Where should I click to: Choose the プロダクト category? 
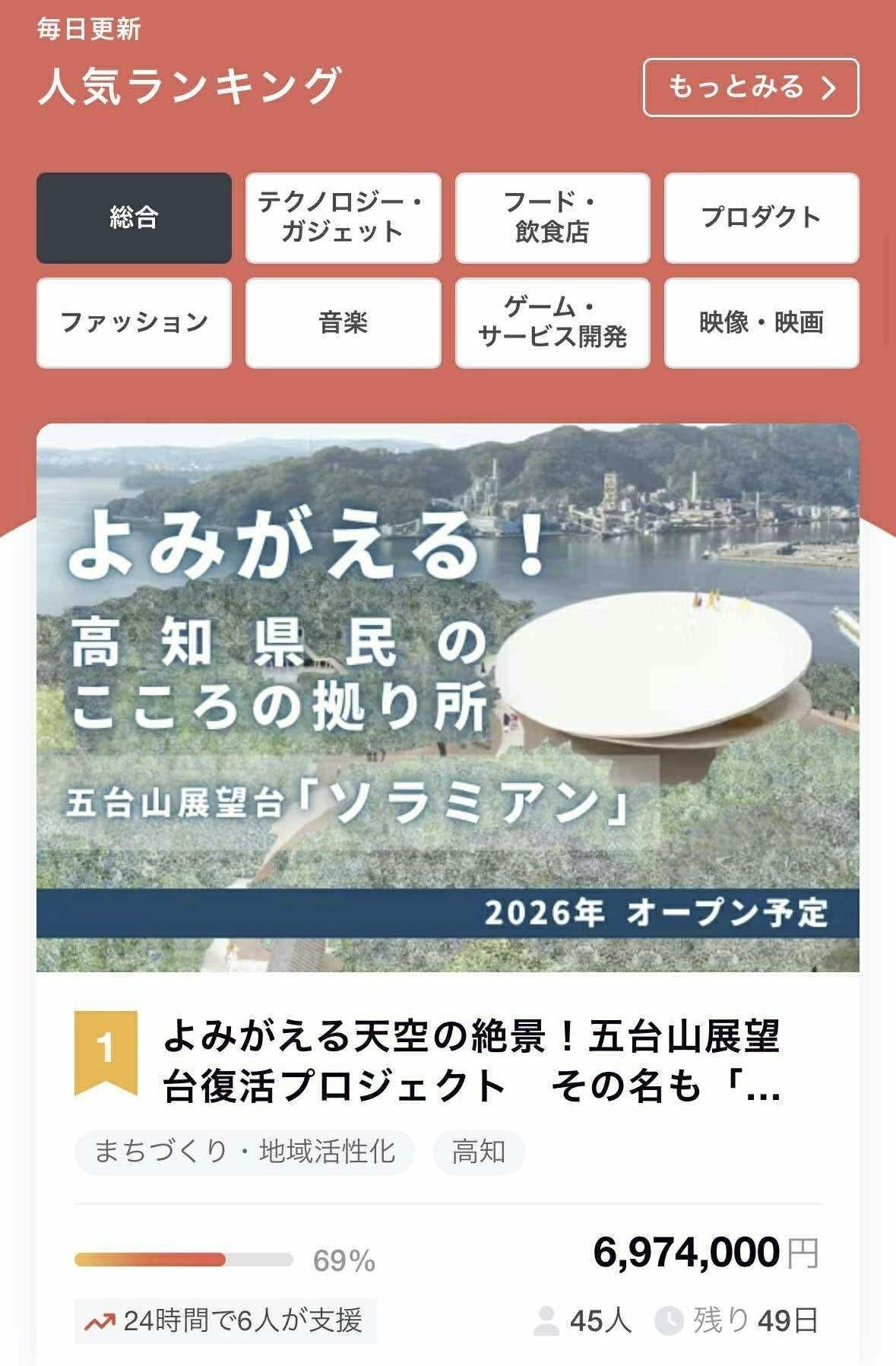(x=761, y=218)
